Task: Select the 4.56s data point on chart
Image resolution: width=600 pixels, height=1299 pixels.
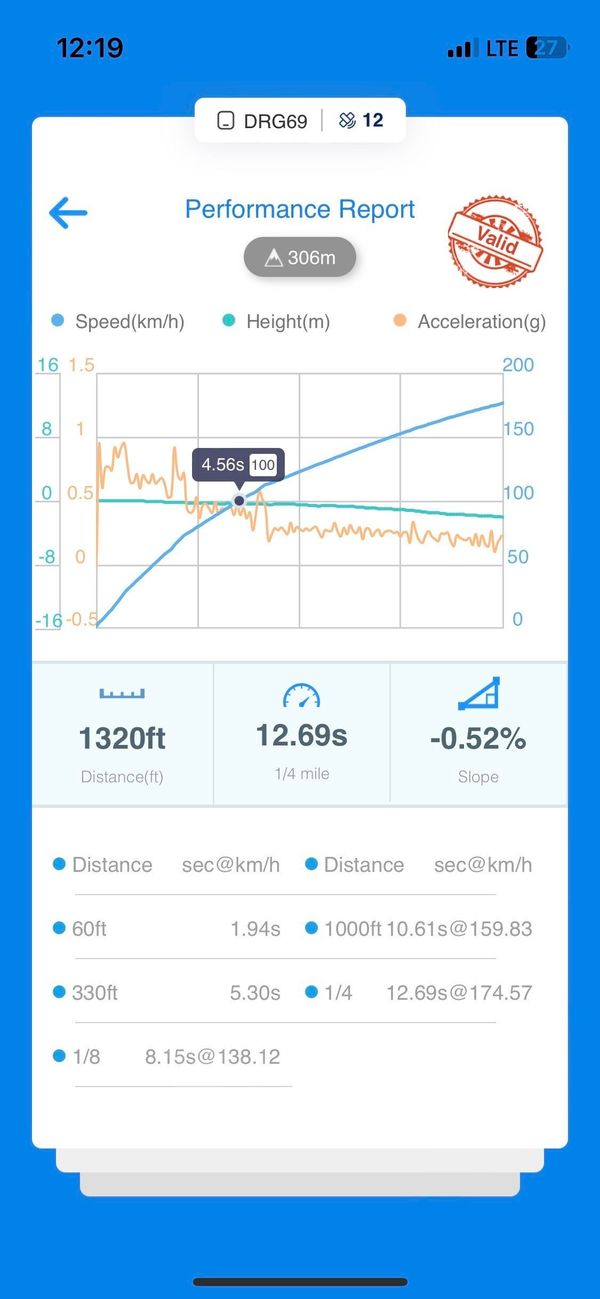Action: click(239, 501)
